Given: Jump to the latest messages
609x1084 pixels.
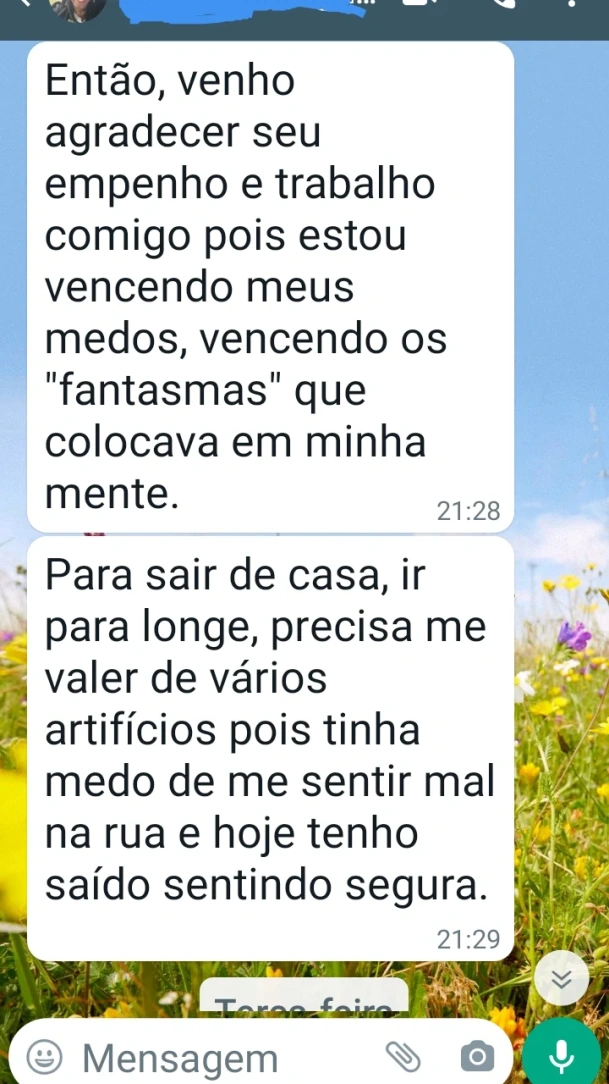Looking at the screenshot, I should point(563,980).
